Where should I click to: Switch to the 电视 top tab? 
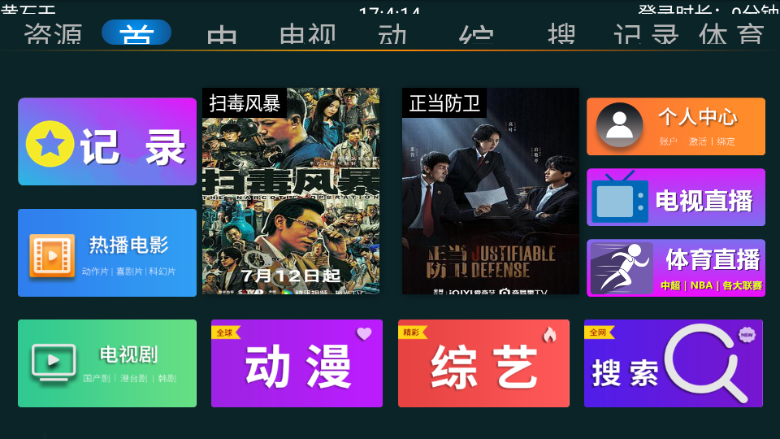click(x=307, y=35)
